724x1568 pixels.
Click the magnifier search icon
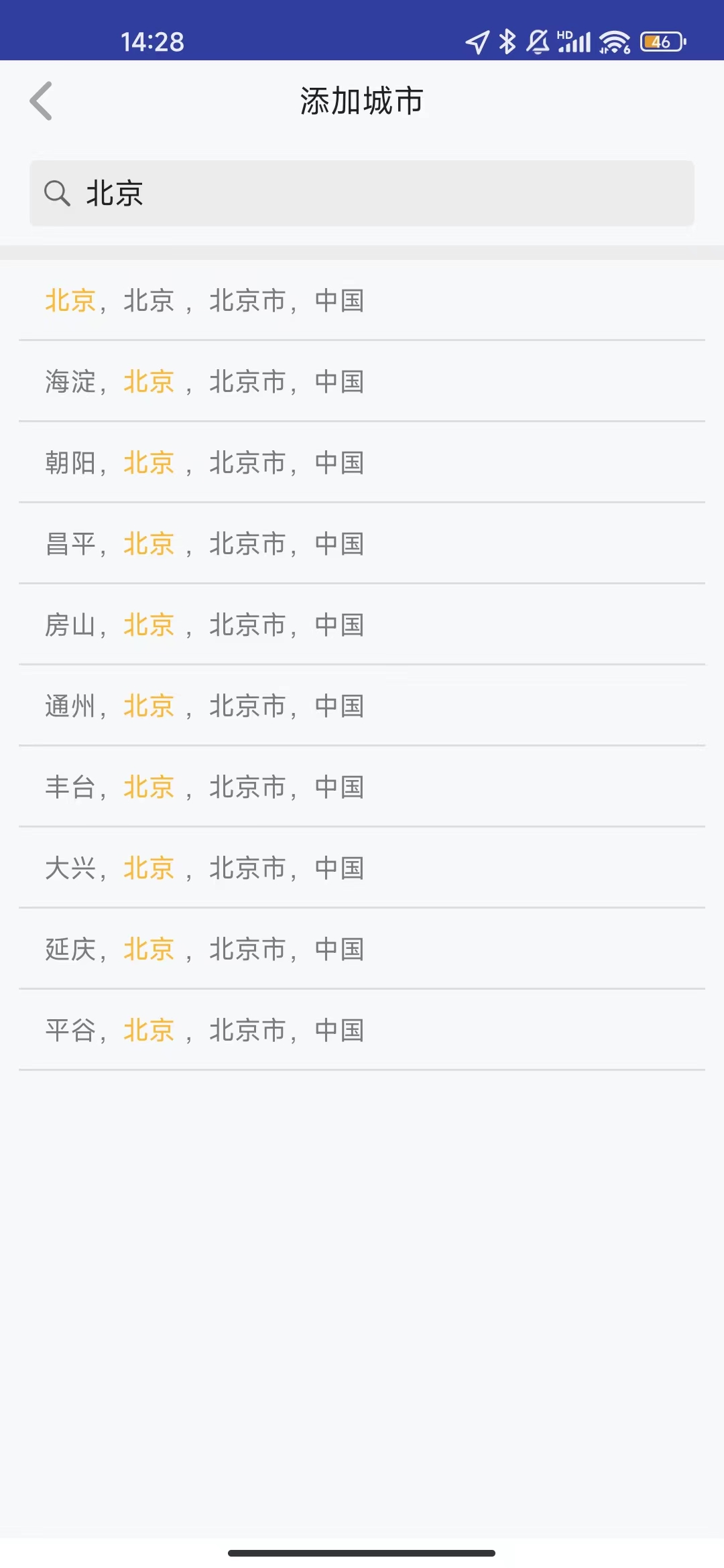coord(58,193)
